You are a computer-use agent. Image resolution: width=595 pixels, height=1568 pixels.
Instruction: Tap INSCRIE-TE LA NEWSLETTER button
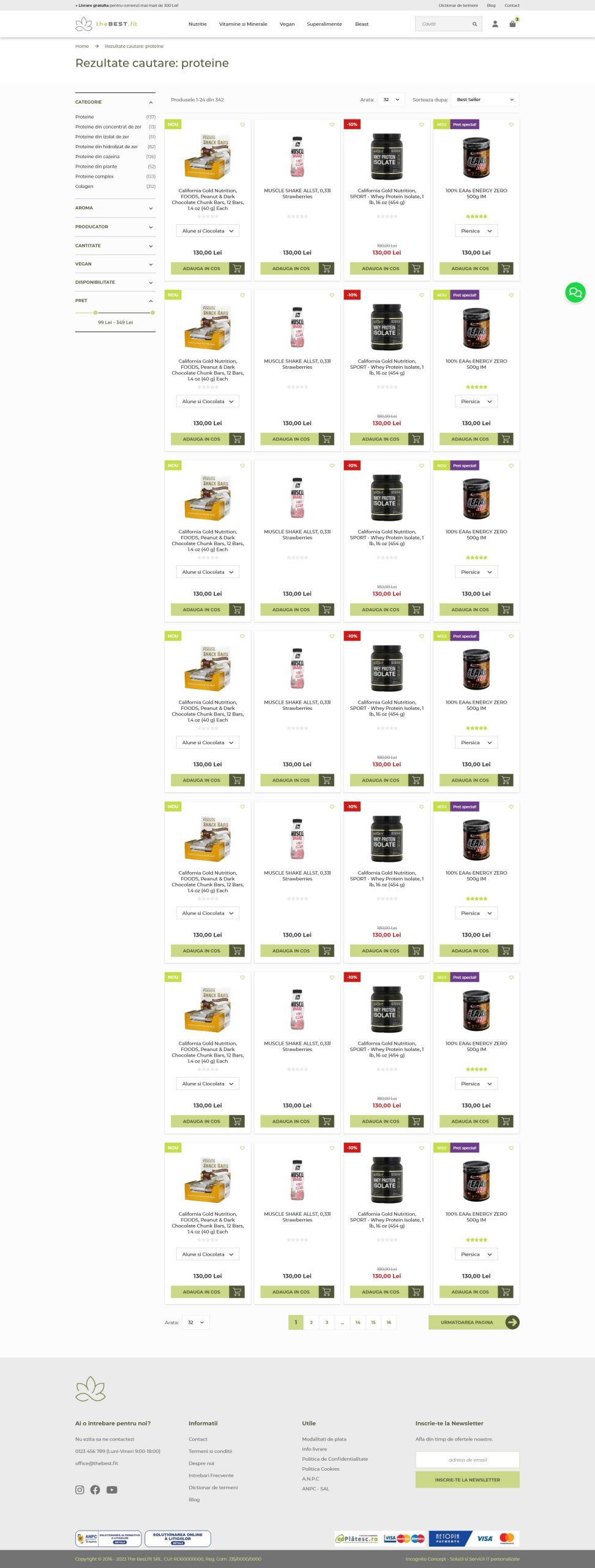(x=467, y=1480)
